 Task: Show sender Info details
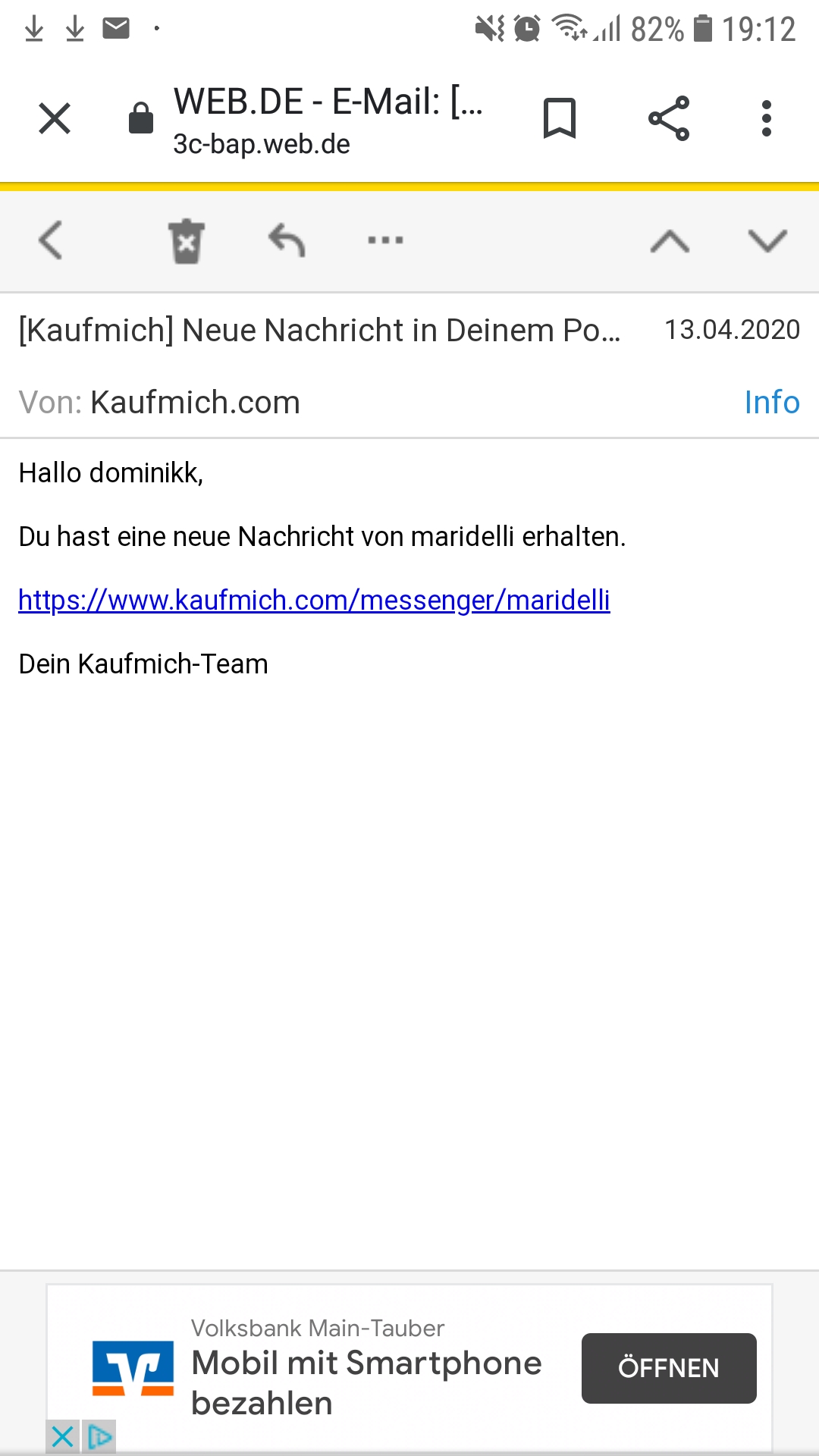[x=771, y=402]
